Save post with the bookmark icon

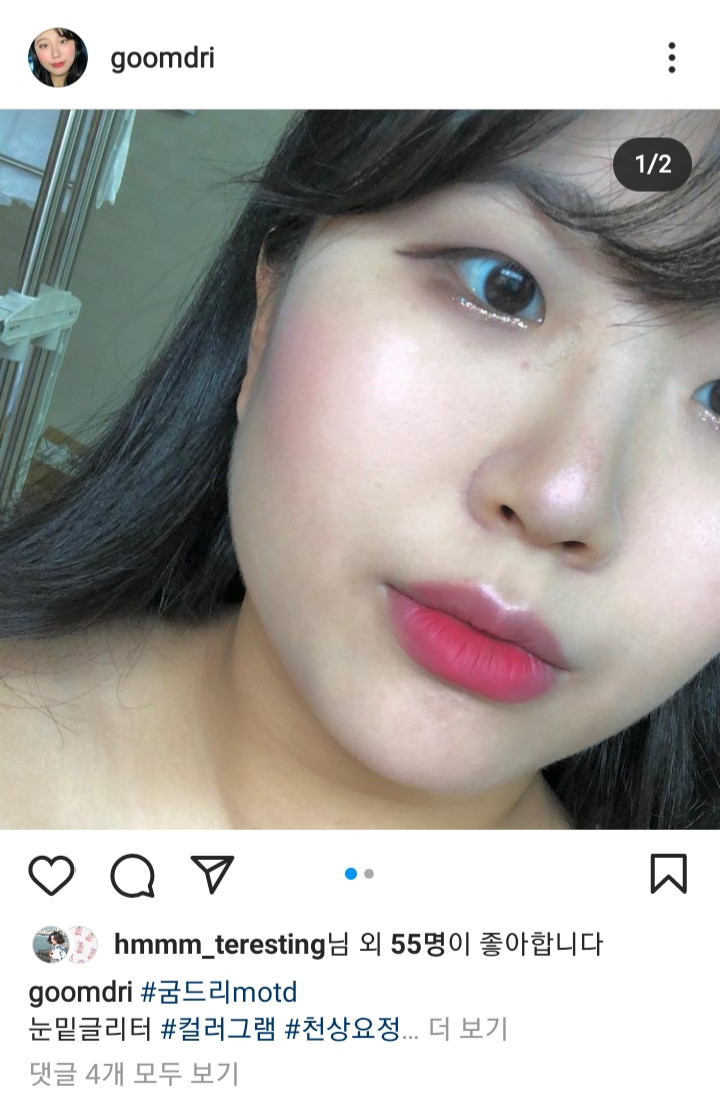pos(668,874)
